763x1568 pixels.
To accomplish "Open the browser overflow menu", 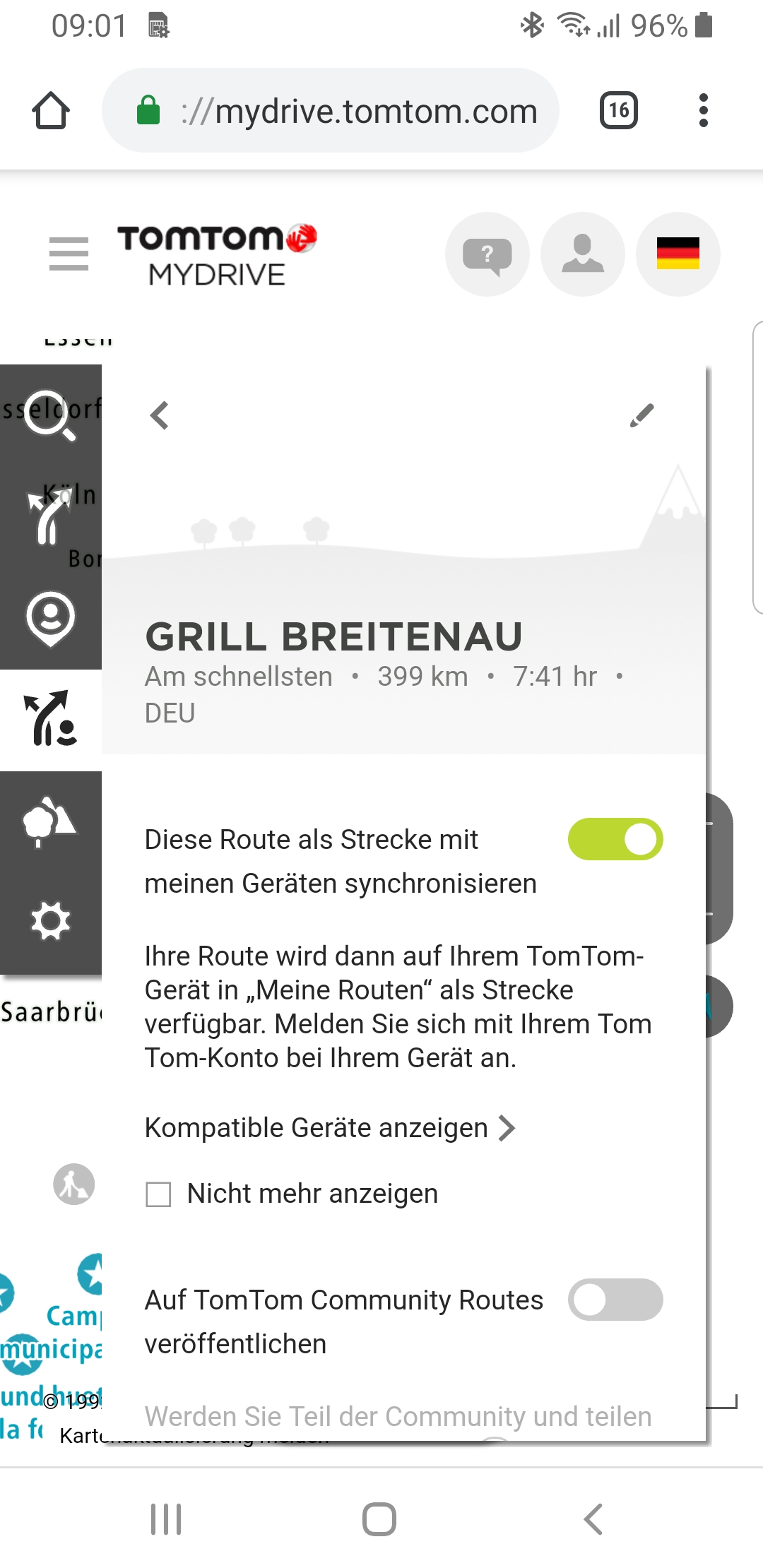I will tap(703, 111).
